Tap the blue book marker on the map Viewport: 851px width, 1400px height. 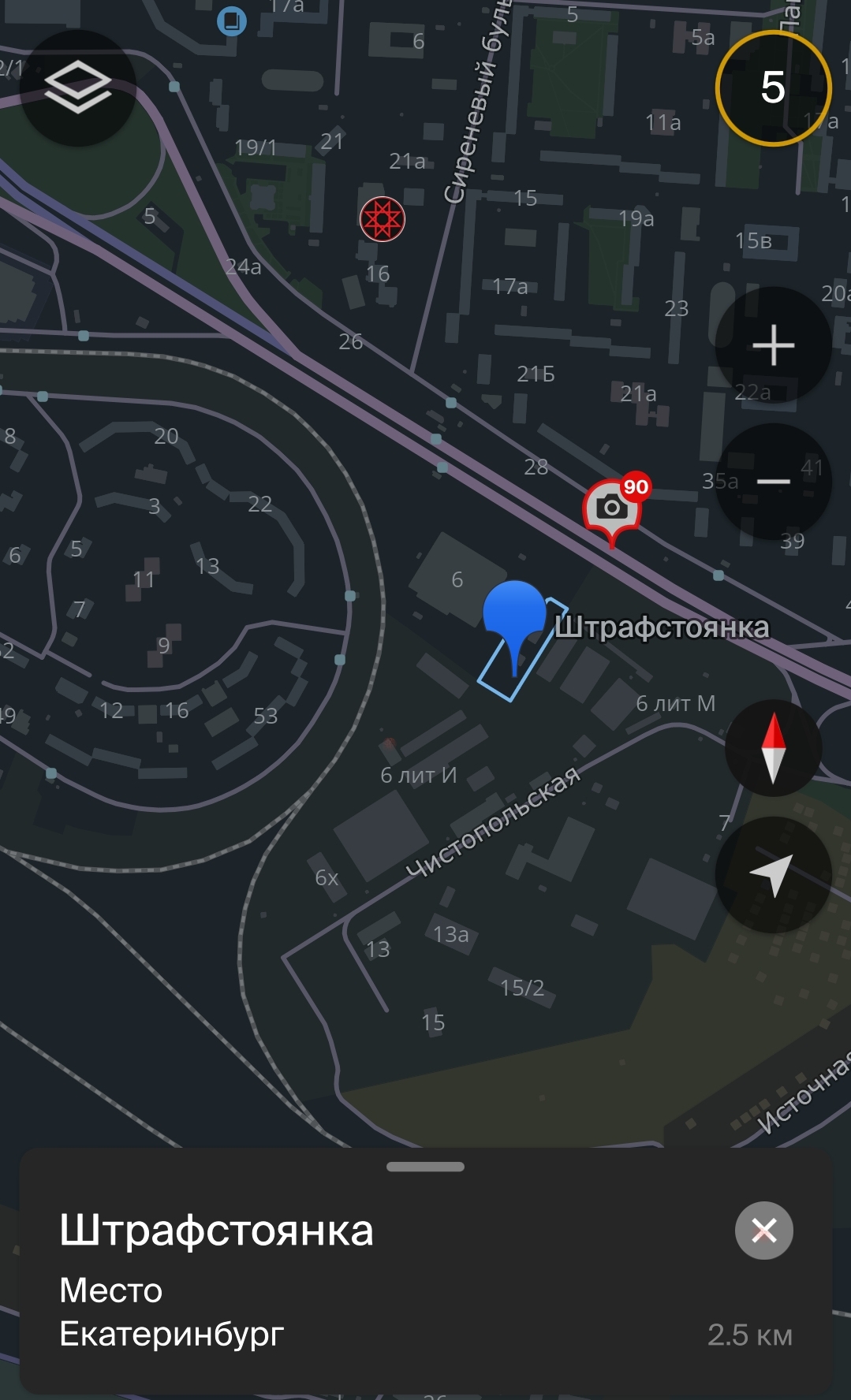(232, 20)
